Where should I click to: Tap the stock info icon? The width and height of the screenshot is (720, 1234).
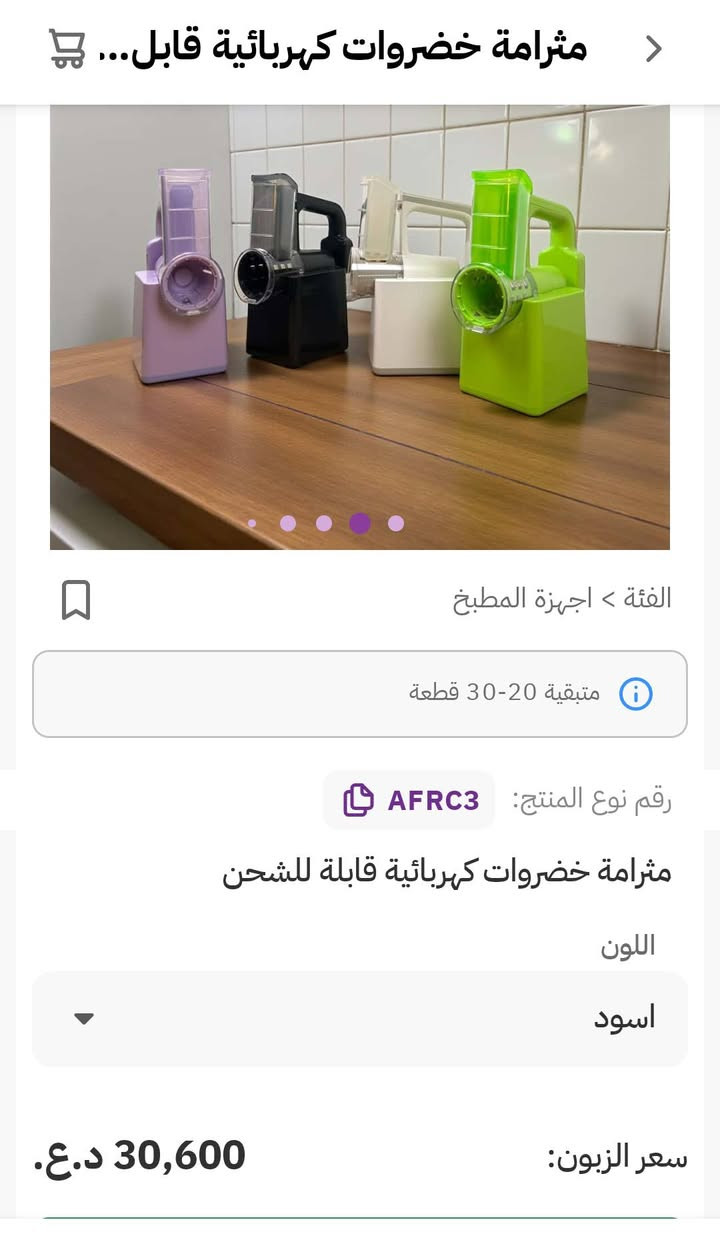coord(635,694)
